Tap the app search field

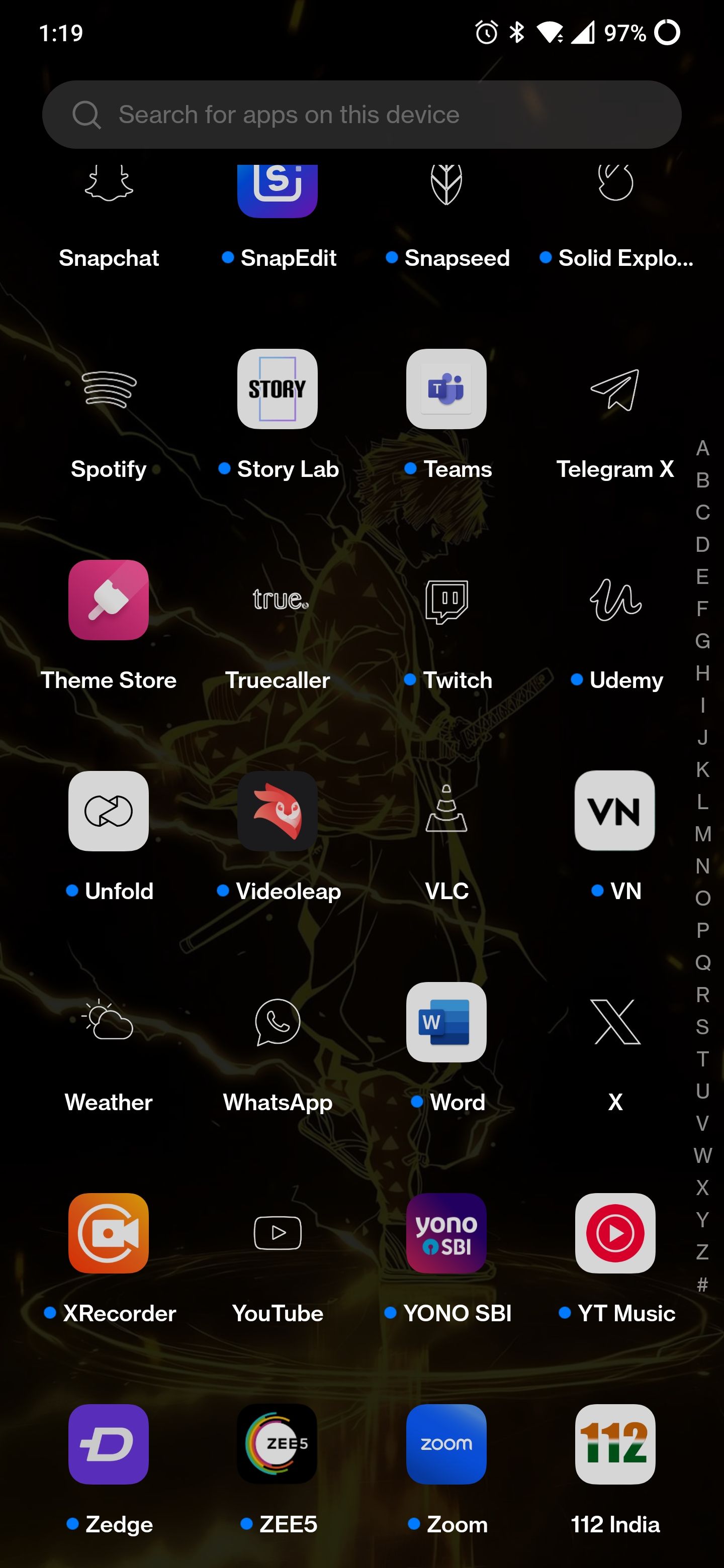(361, 115)
